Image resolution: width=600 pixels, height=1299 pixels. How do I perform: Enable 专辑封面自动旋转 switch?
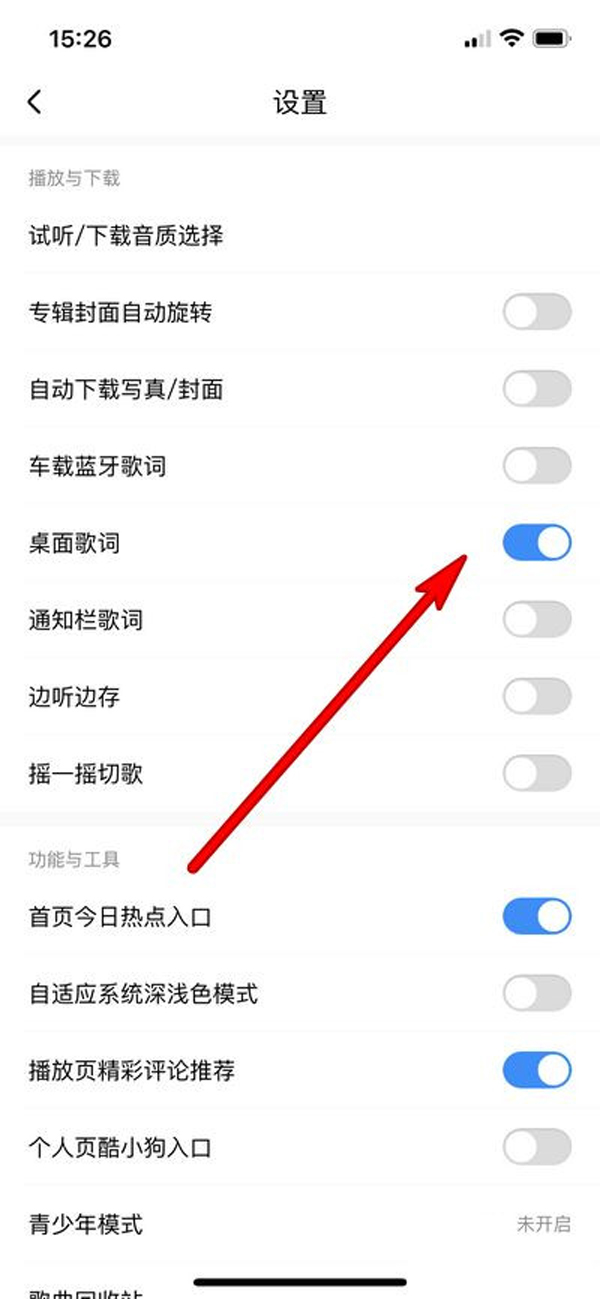(537, 312)
